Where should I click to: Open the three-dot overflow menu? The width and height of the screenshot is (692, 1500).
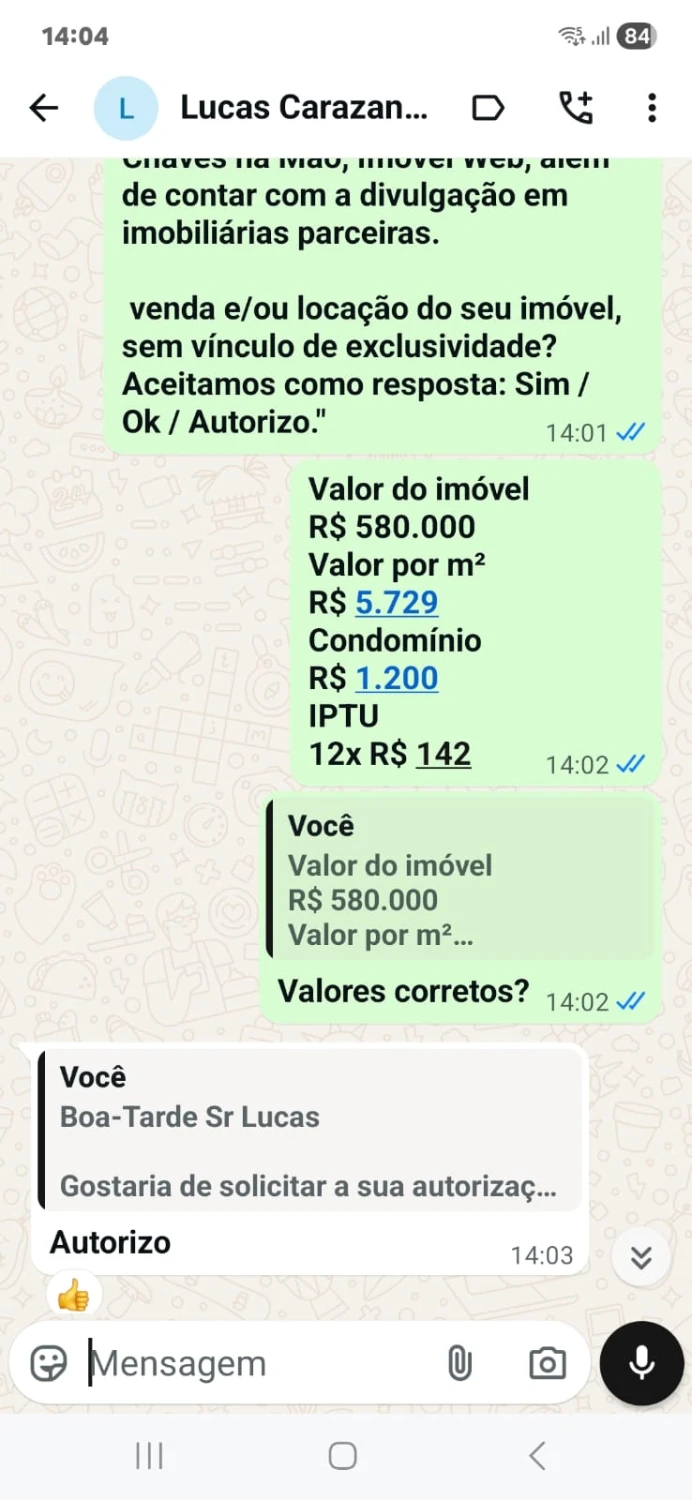(x=651, y=108)
